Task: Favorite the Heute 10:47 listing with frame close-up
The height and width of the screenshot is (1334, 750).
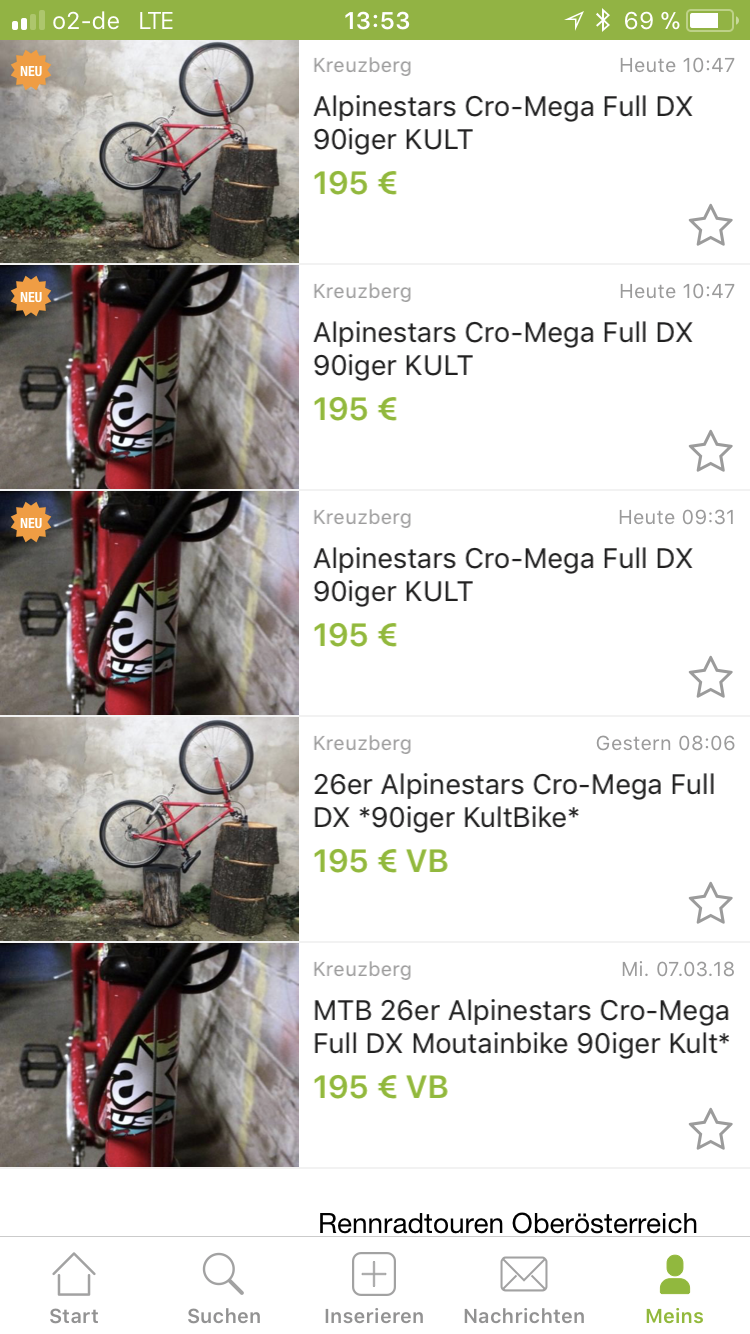Action: [710, 452]
